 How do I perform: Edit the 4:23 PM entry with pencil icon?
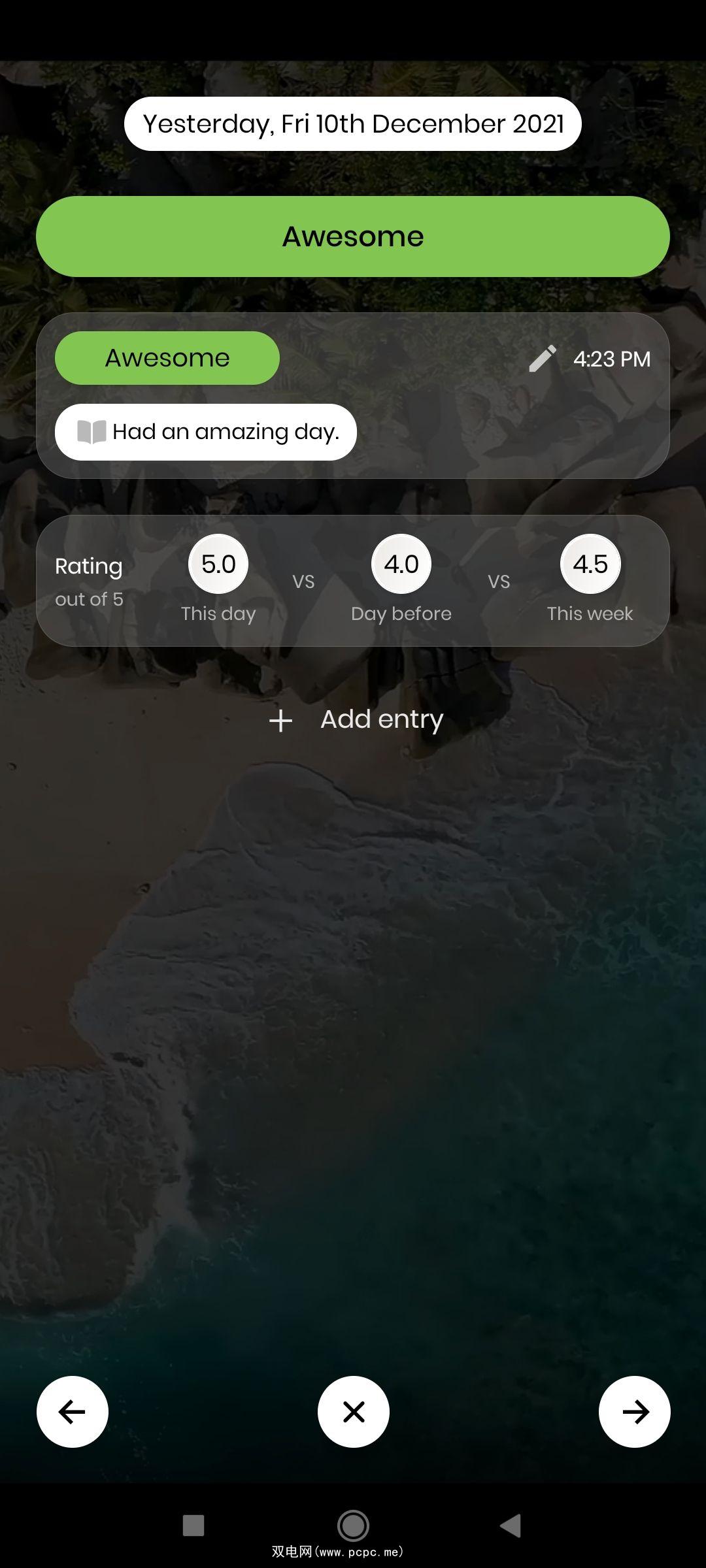(x=542, y=359)
